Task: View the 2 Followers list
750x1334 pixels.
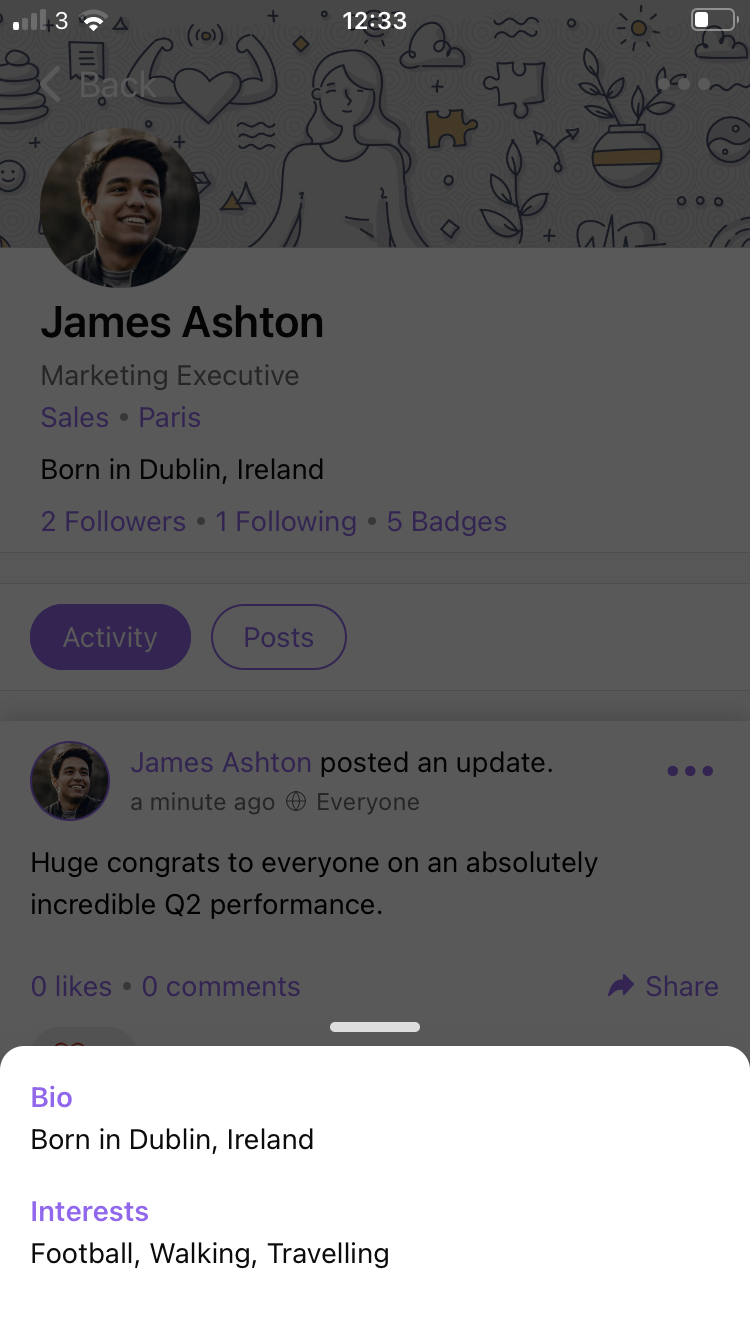Action: tap(113, 521)
